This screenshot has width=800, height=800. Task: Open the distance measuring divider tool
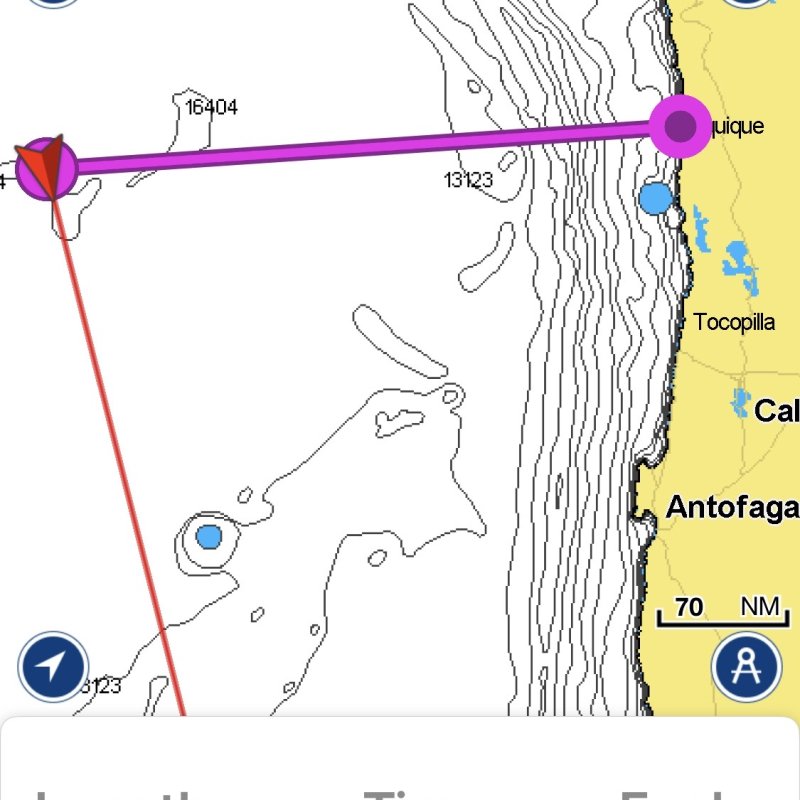pos(746,666)
